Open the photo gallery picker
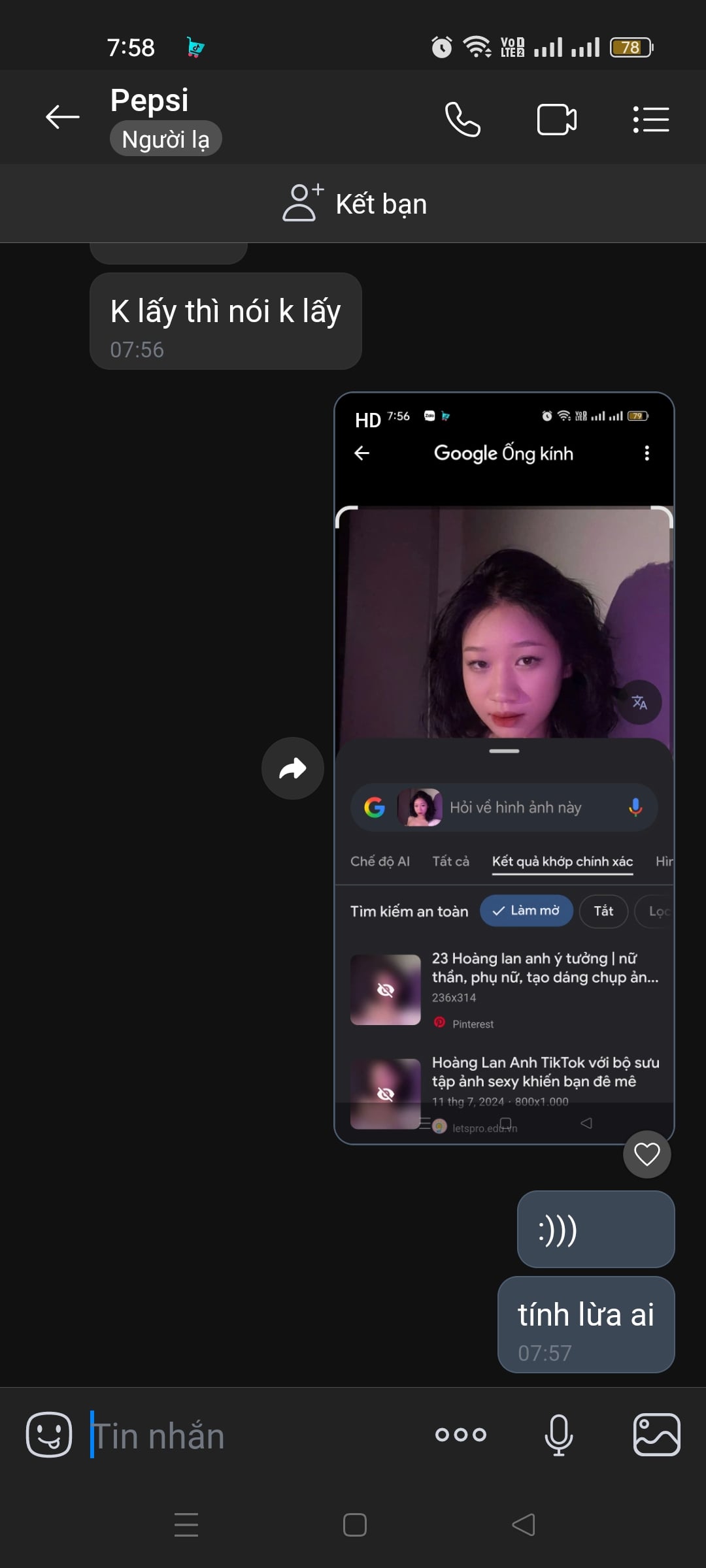This screenshot has height=1568, width=706. pos(657,1435)
